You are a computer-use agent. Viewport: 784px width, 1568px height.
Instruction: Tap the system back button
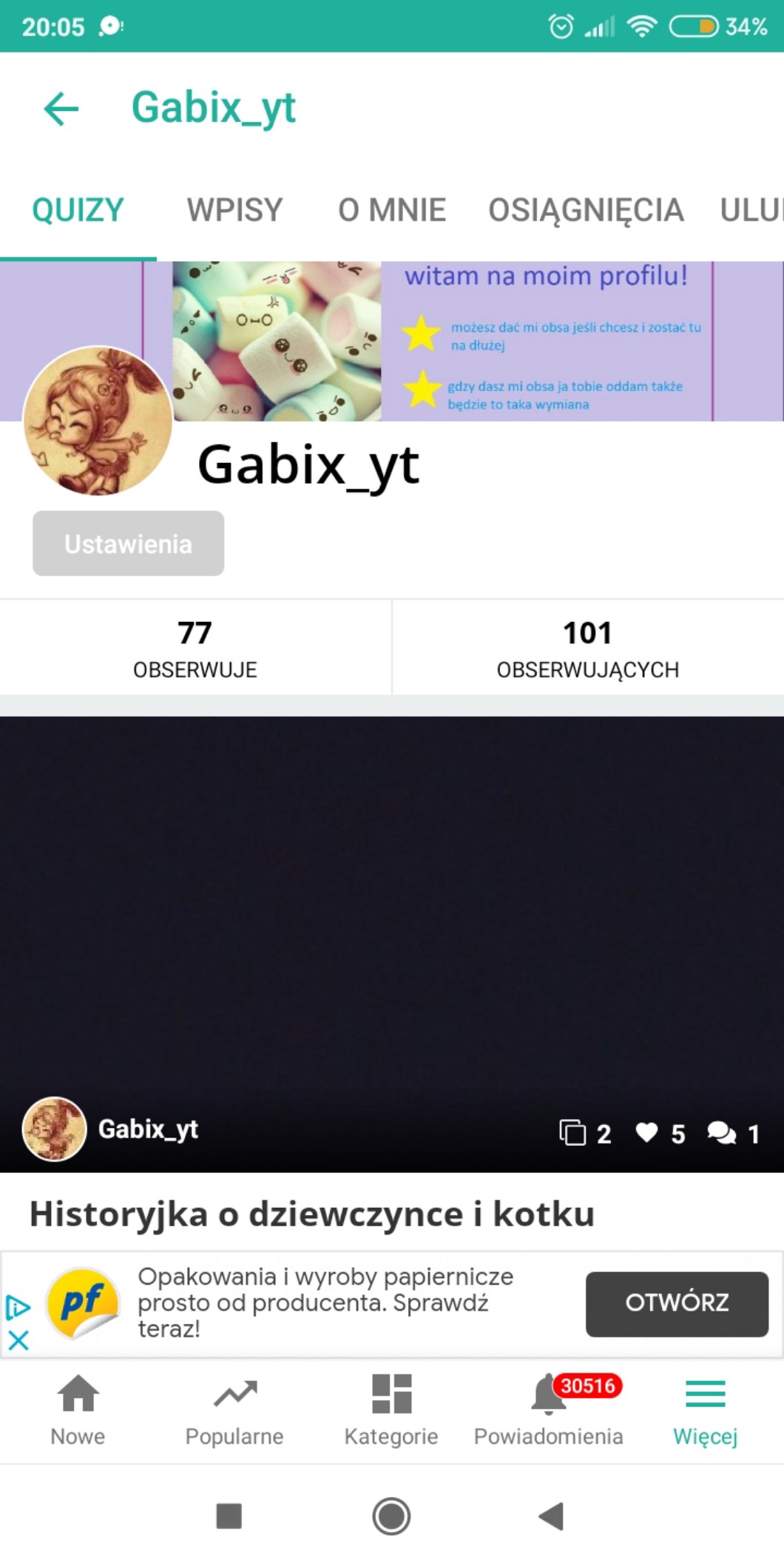[552, 1515]
